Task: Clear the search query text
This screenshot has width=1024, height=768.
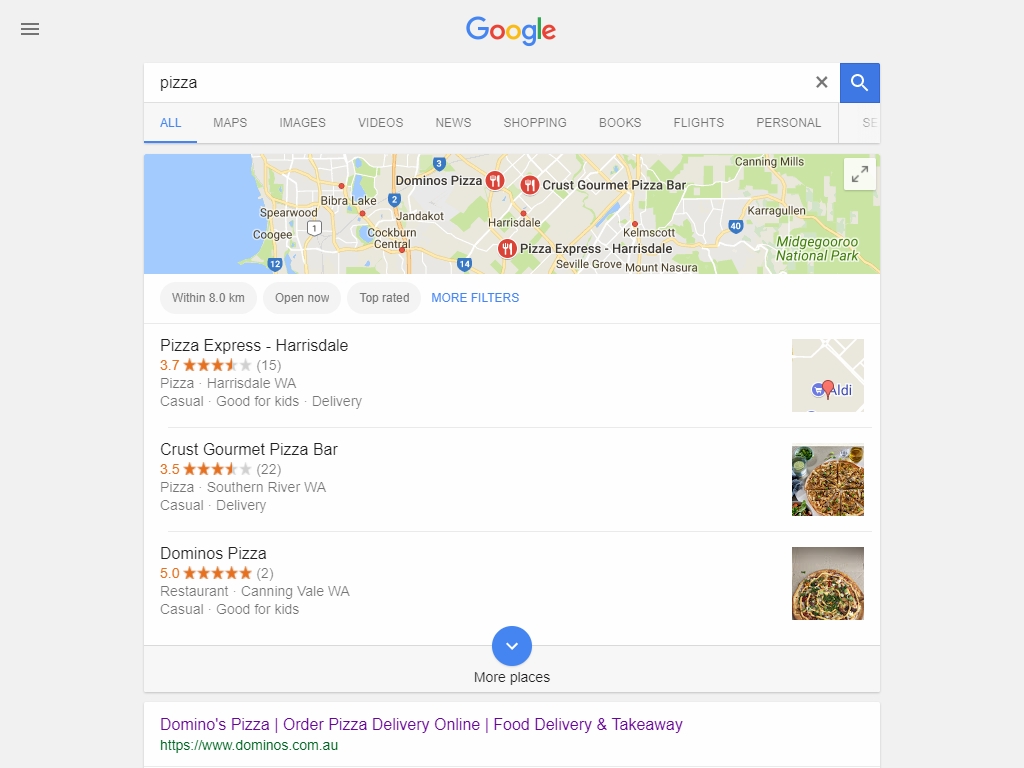Action: point(821,82)
